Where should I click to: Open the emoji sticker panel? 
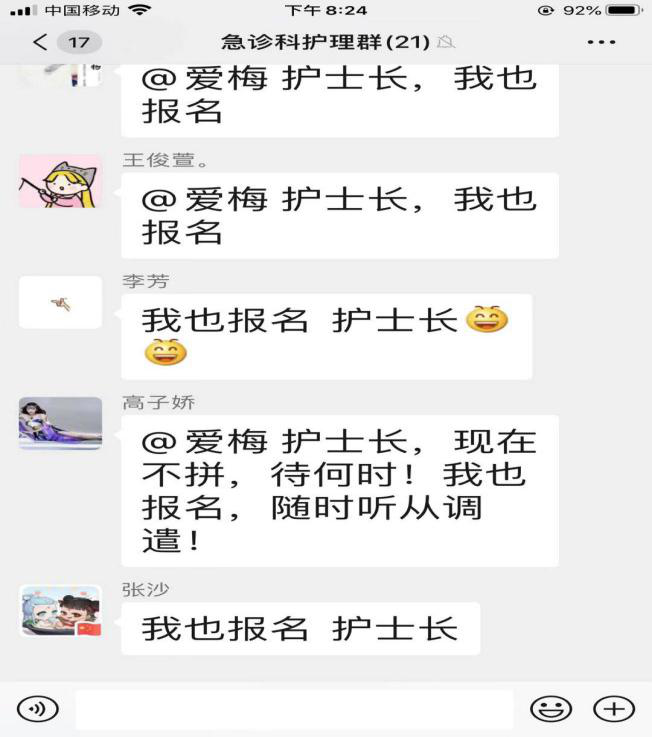(549, 709)
